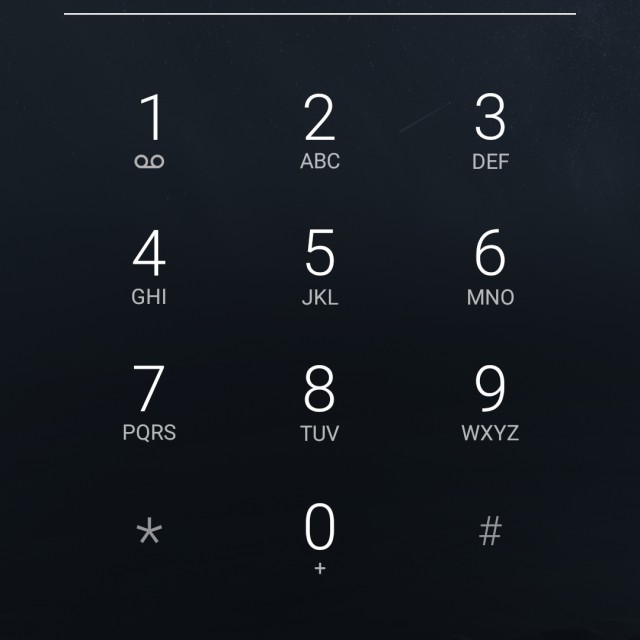Tap the 4 GHI key
This screenshot has width=640, height=640.
[x=149, y=267]
